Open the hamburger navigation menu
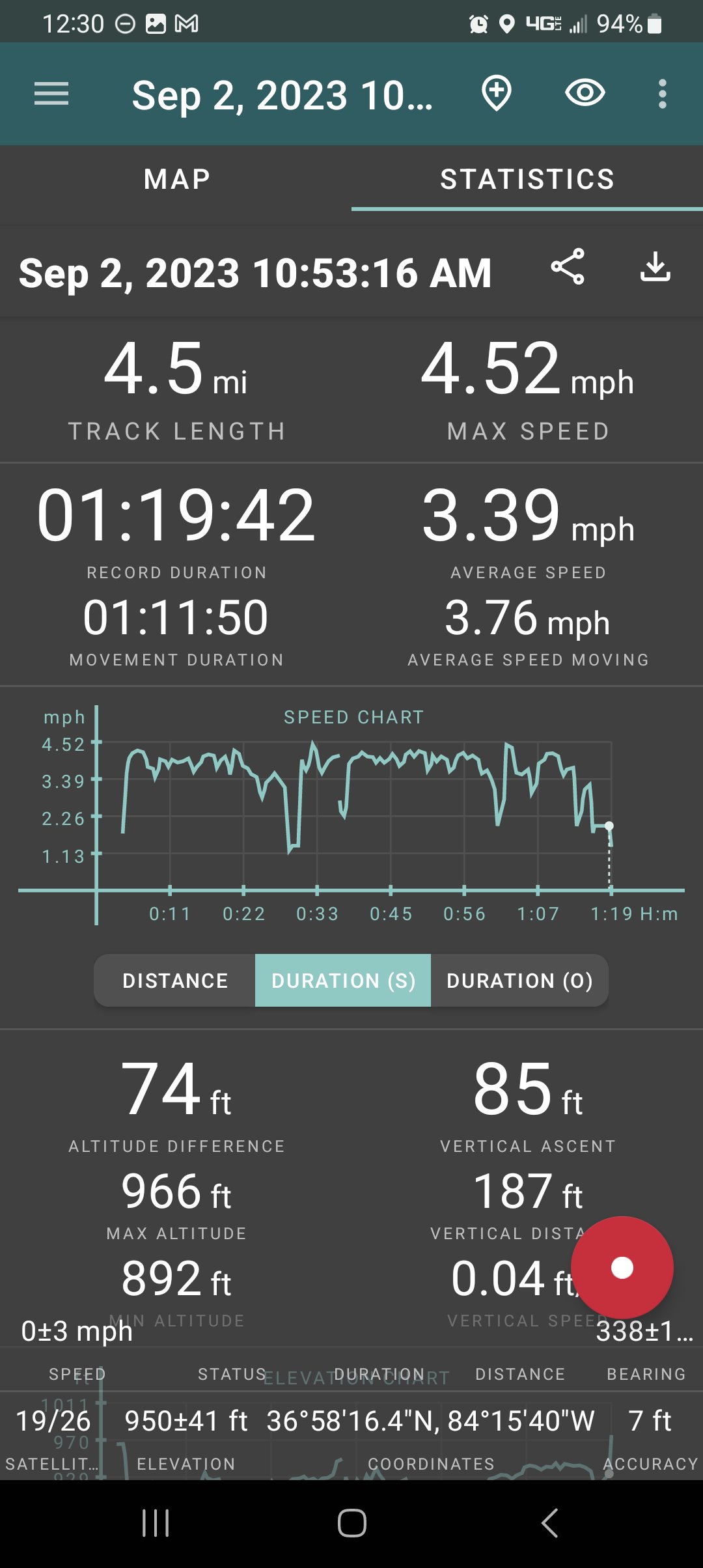 (51, 94)
